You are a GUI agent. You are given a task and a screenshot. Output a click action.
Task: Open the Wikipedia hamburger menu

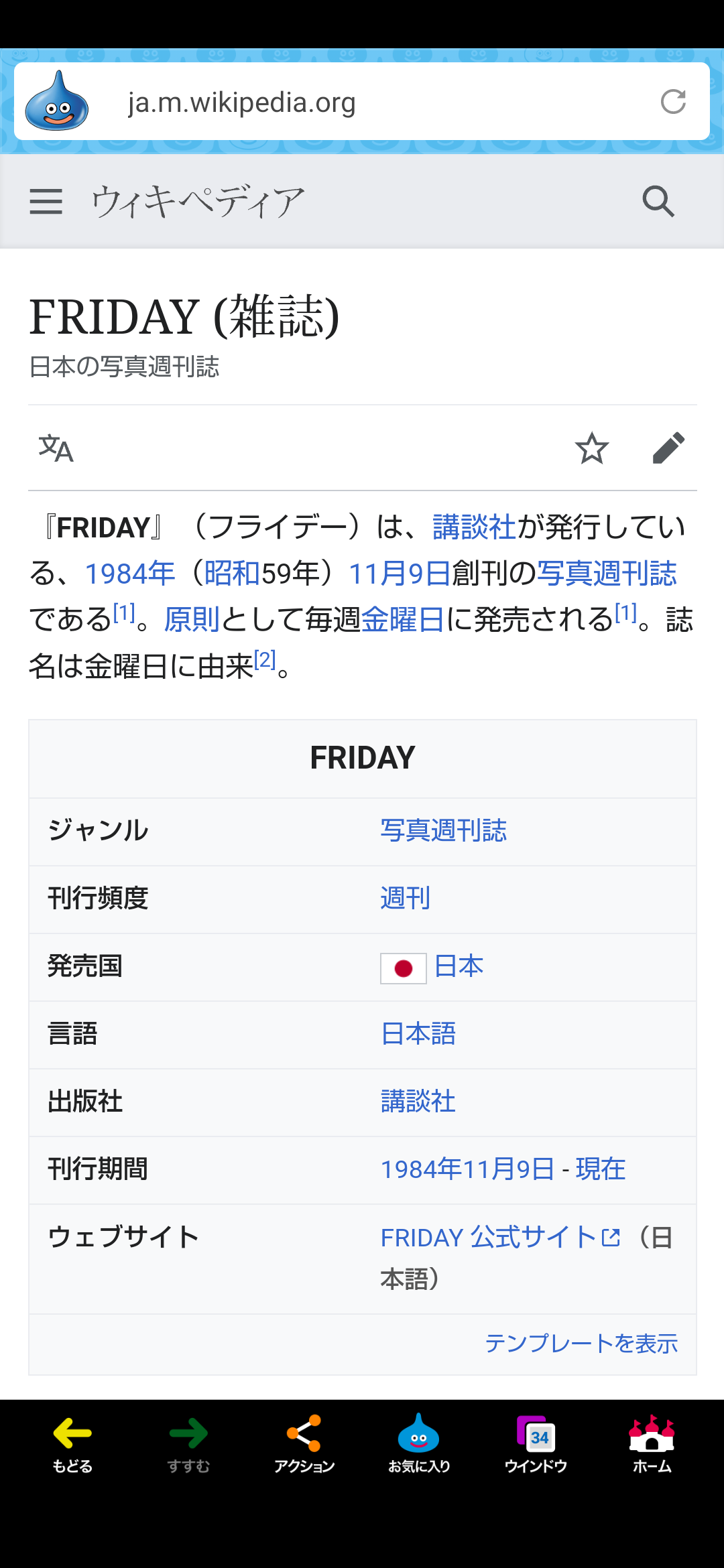46,201
